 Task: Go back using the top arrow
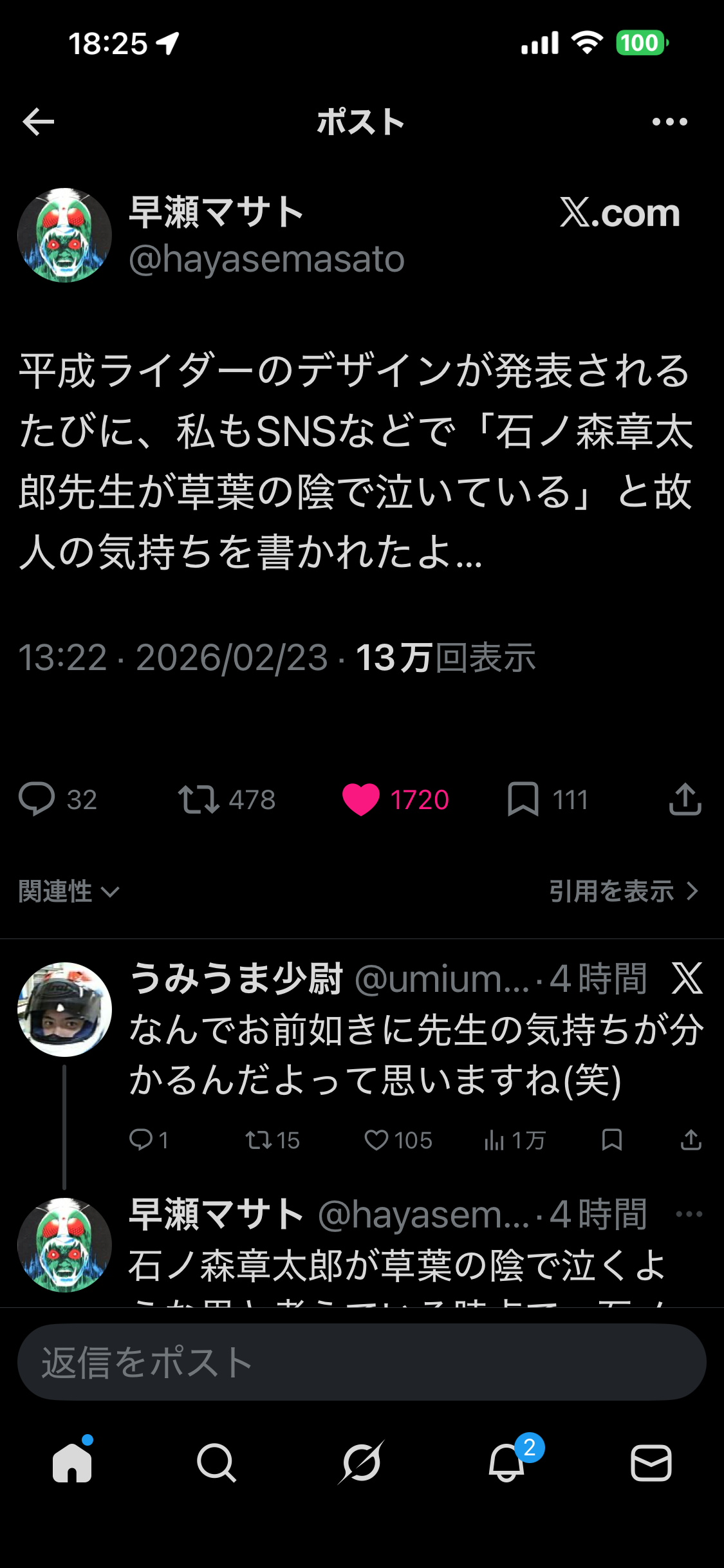tap(39, 122)
